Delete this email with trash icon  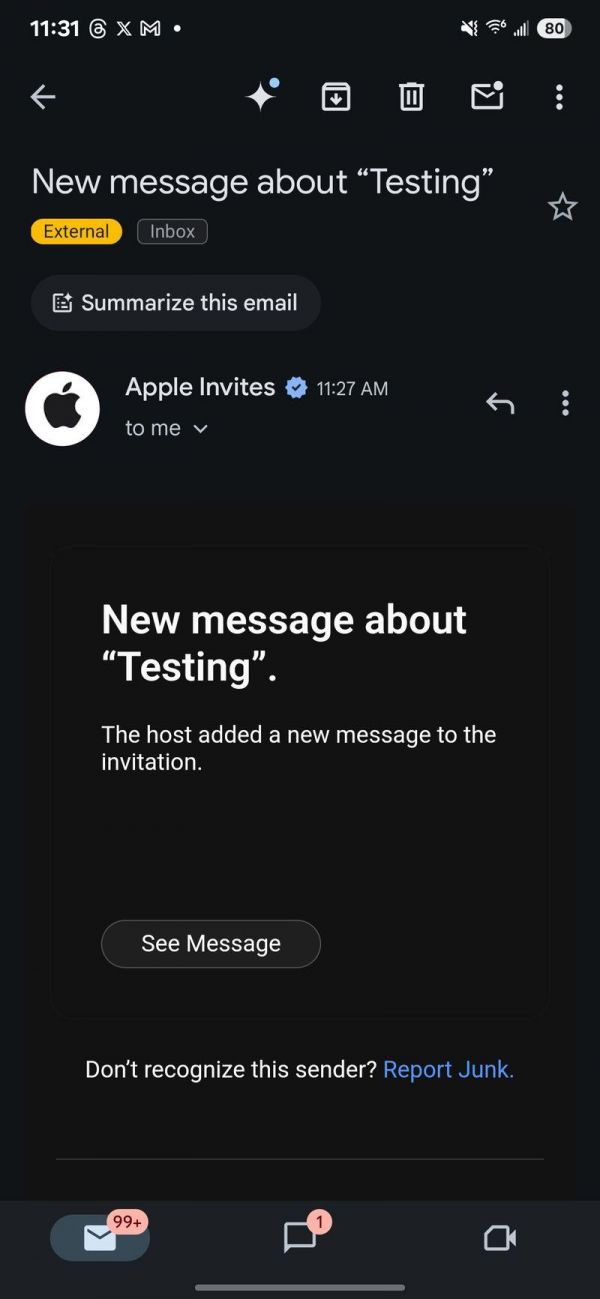[411, 96]
